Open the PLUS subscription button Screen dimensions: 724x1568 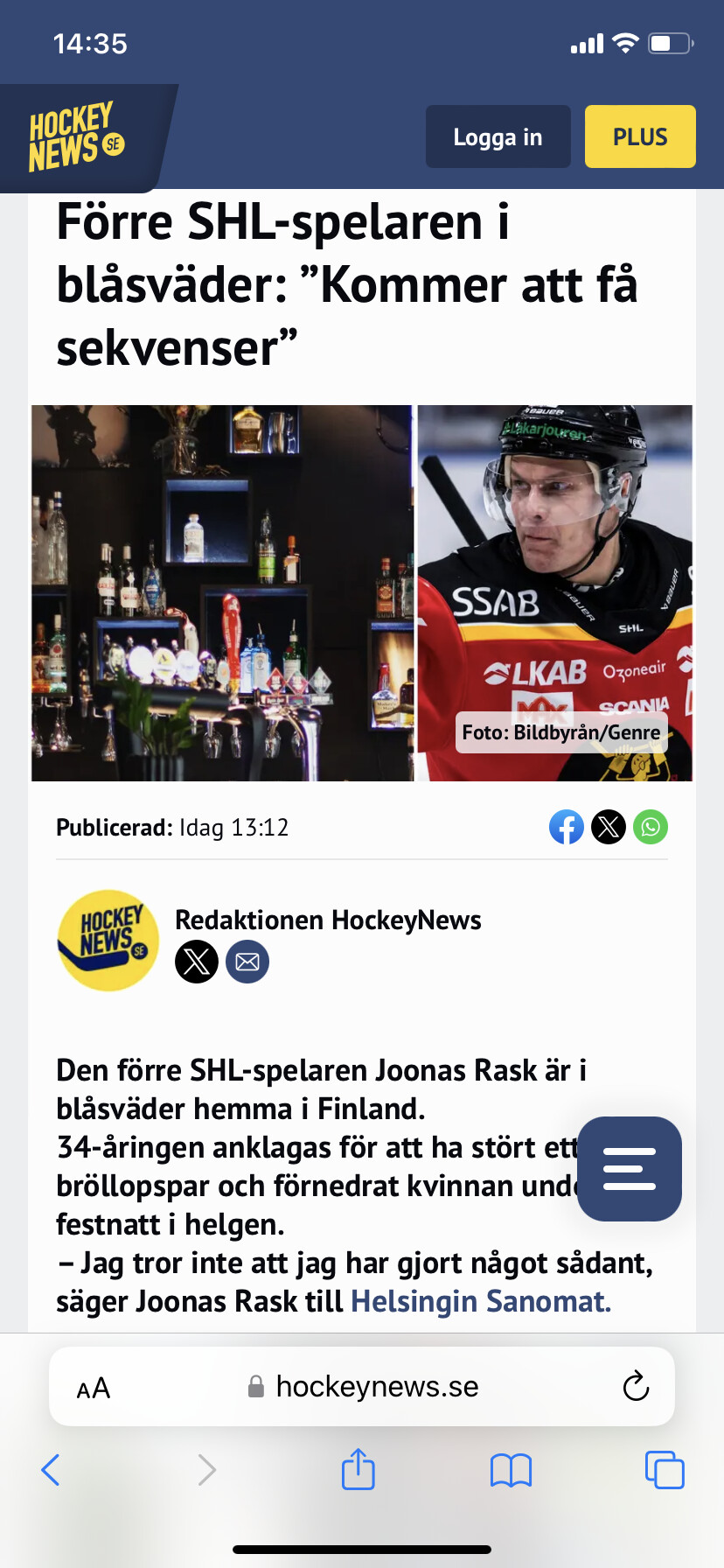640,136
